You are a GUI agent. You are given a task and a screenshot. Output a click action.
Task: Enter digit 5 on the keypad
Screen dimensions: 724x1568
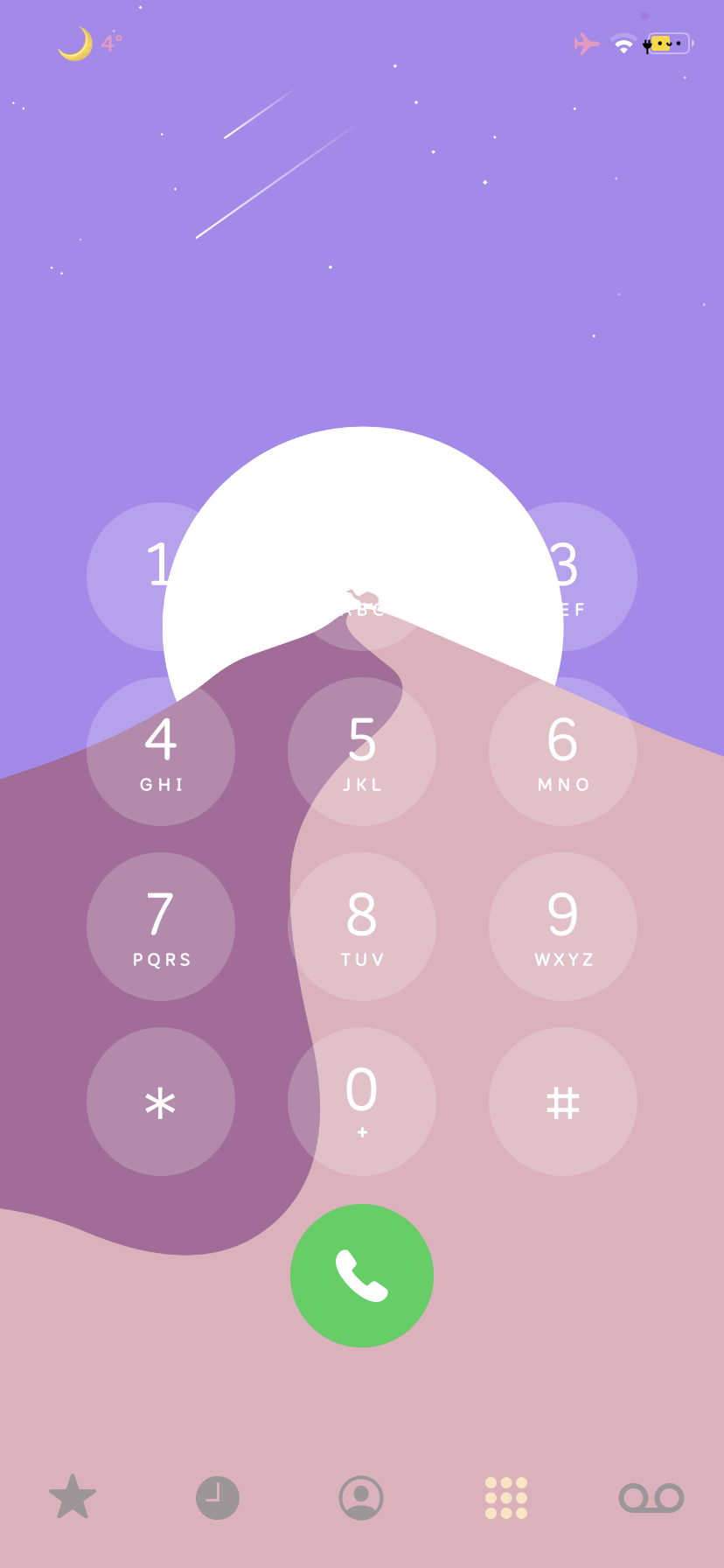(362, 751)
